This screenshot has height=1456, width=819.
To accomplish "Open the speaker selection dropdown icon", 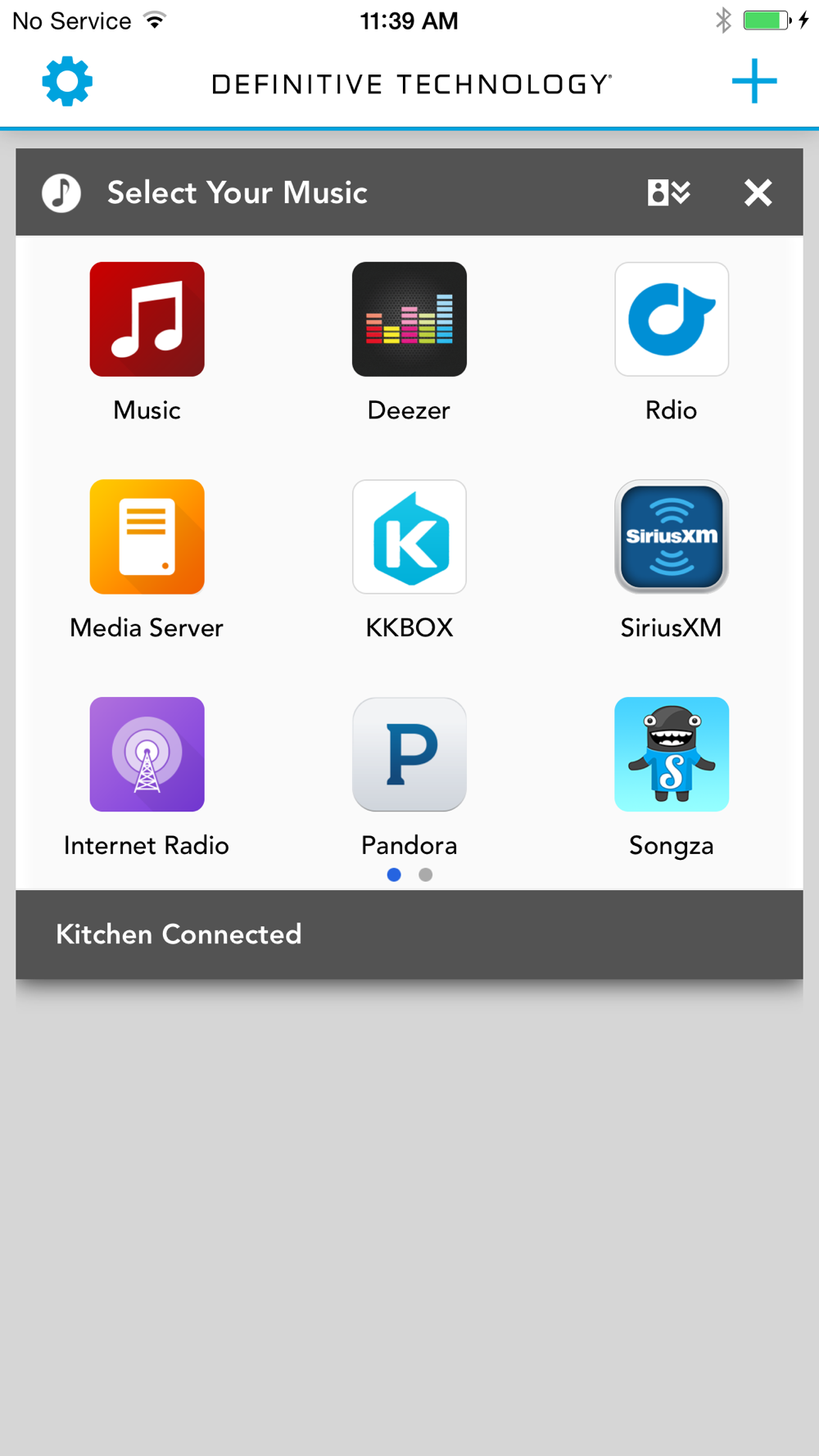I will (669, 192).
